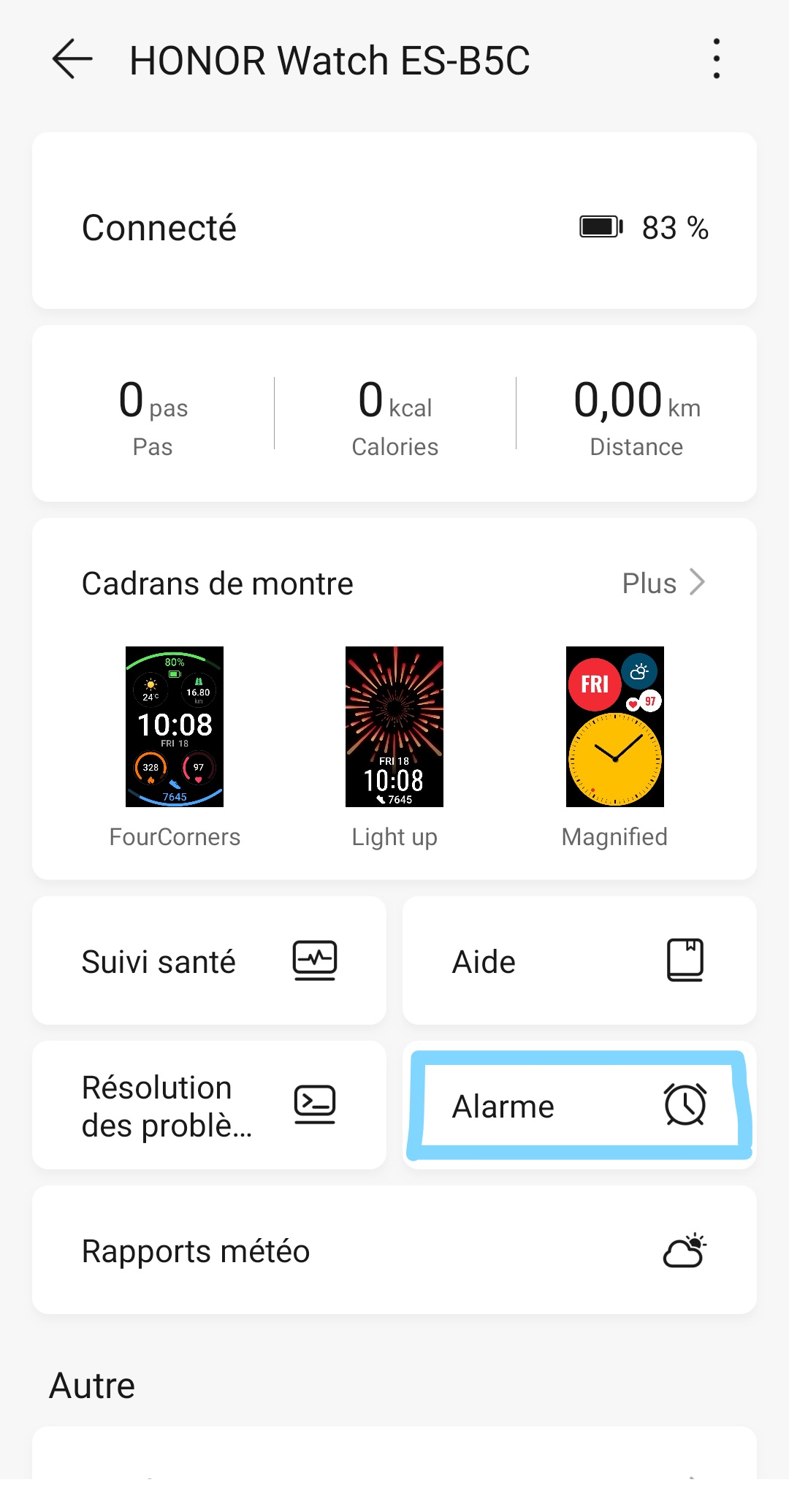Expand Plus to see more watch faces
789x1512 pixels.
649,582
